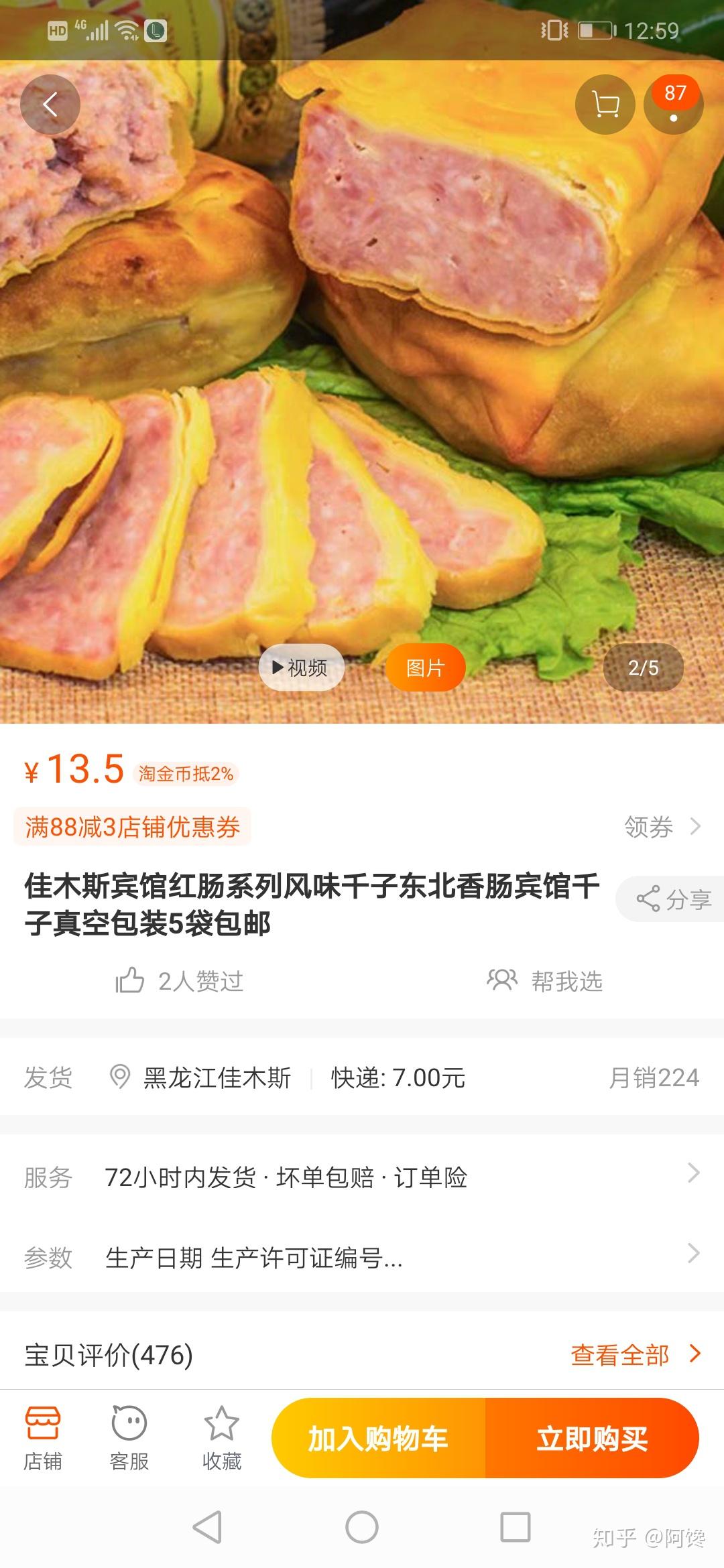
Task: Tap the back arrow to return
Action: (50, 105)
